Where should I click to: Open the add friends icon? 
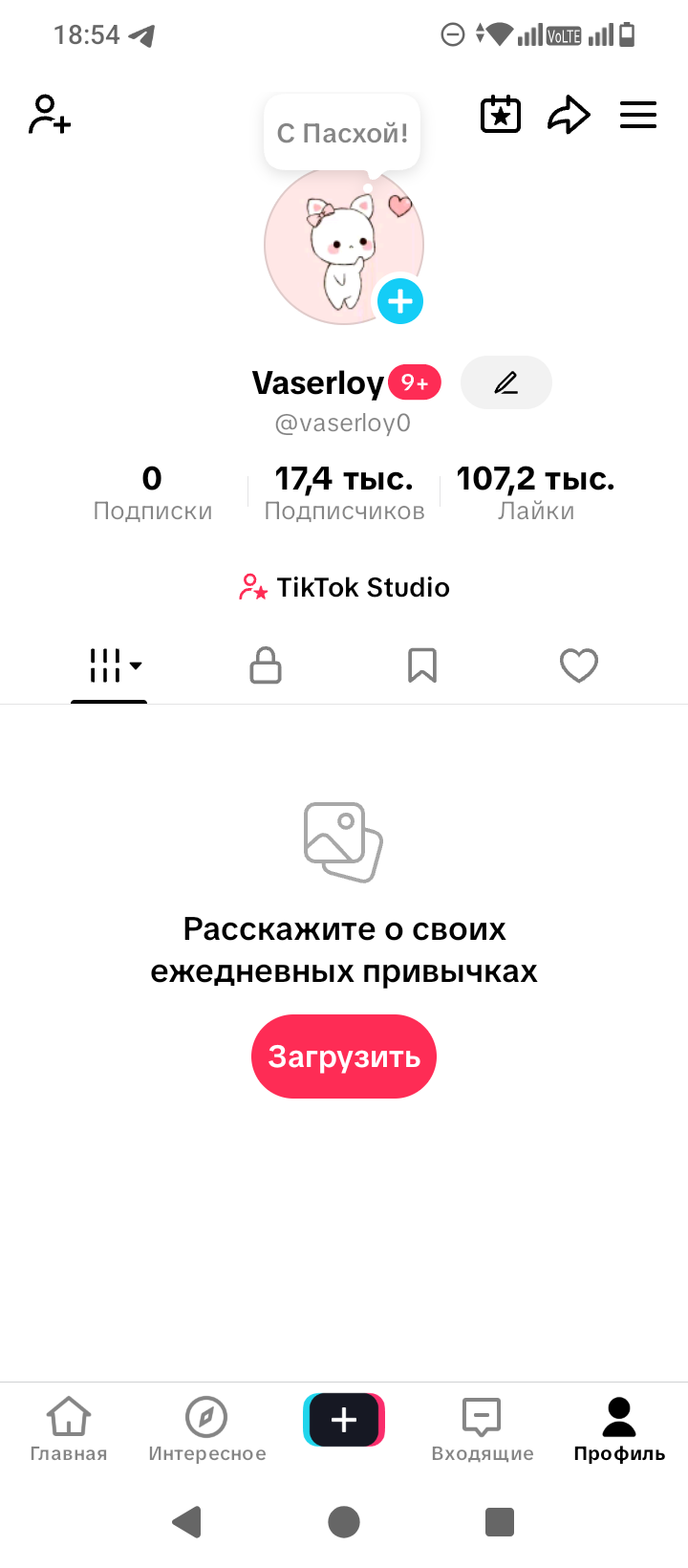coord(50,115)
